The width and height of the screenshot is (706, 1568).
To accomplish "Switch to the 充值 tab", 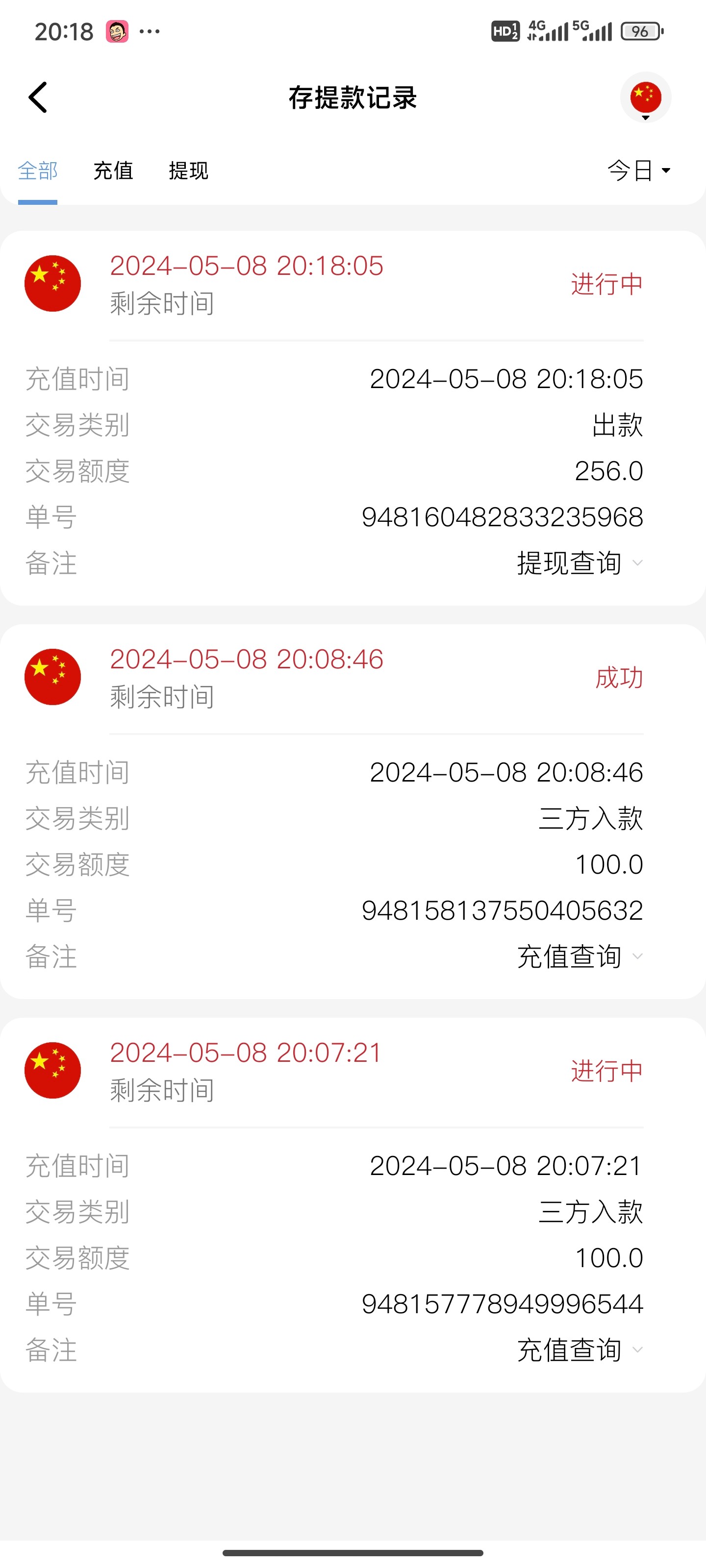I will (113, 171).
